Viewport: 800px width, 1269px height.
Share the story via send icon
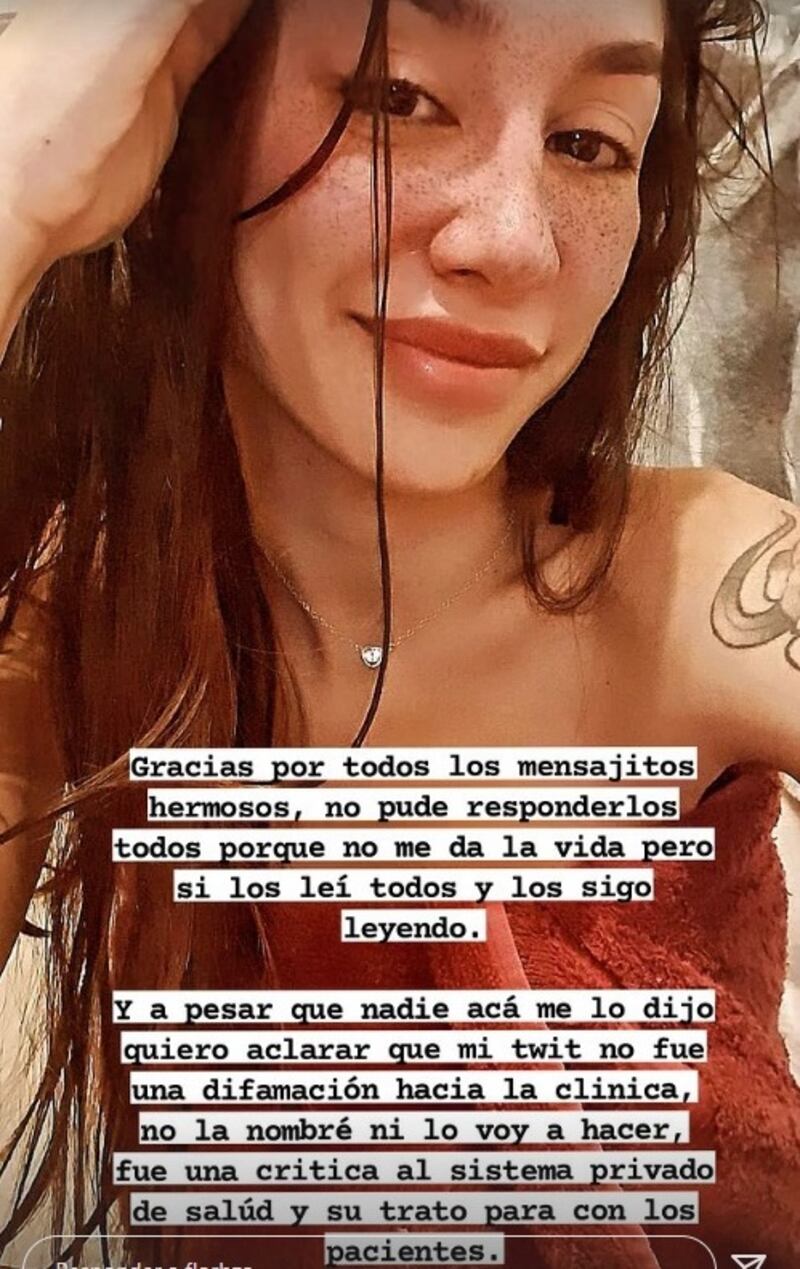click(x=748, y=1261)
